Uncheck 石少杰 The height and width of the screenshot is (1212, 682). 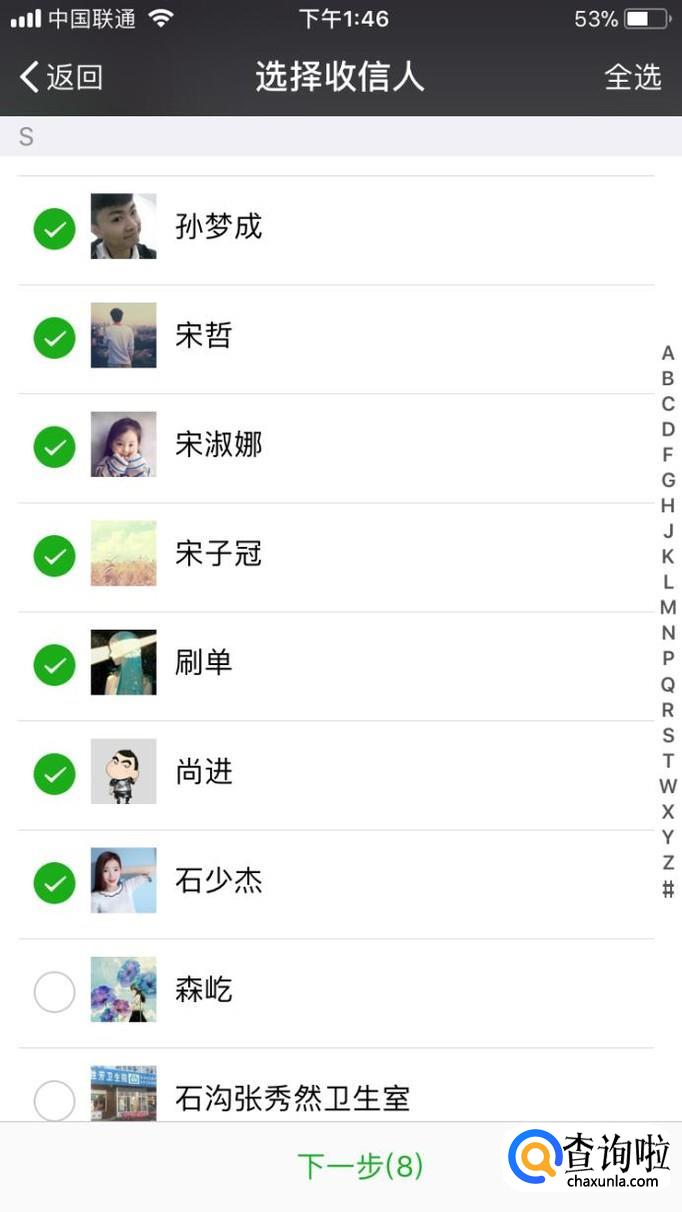(54, 882)
